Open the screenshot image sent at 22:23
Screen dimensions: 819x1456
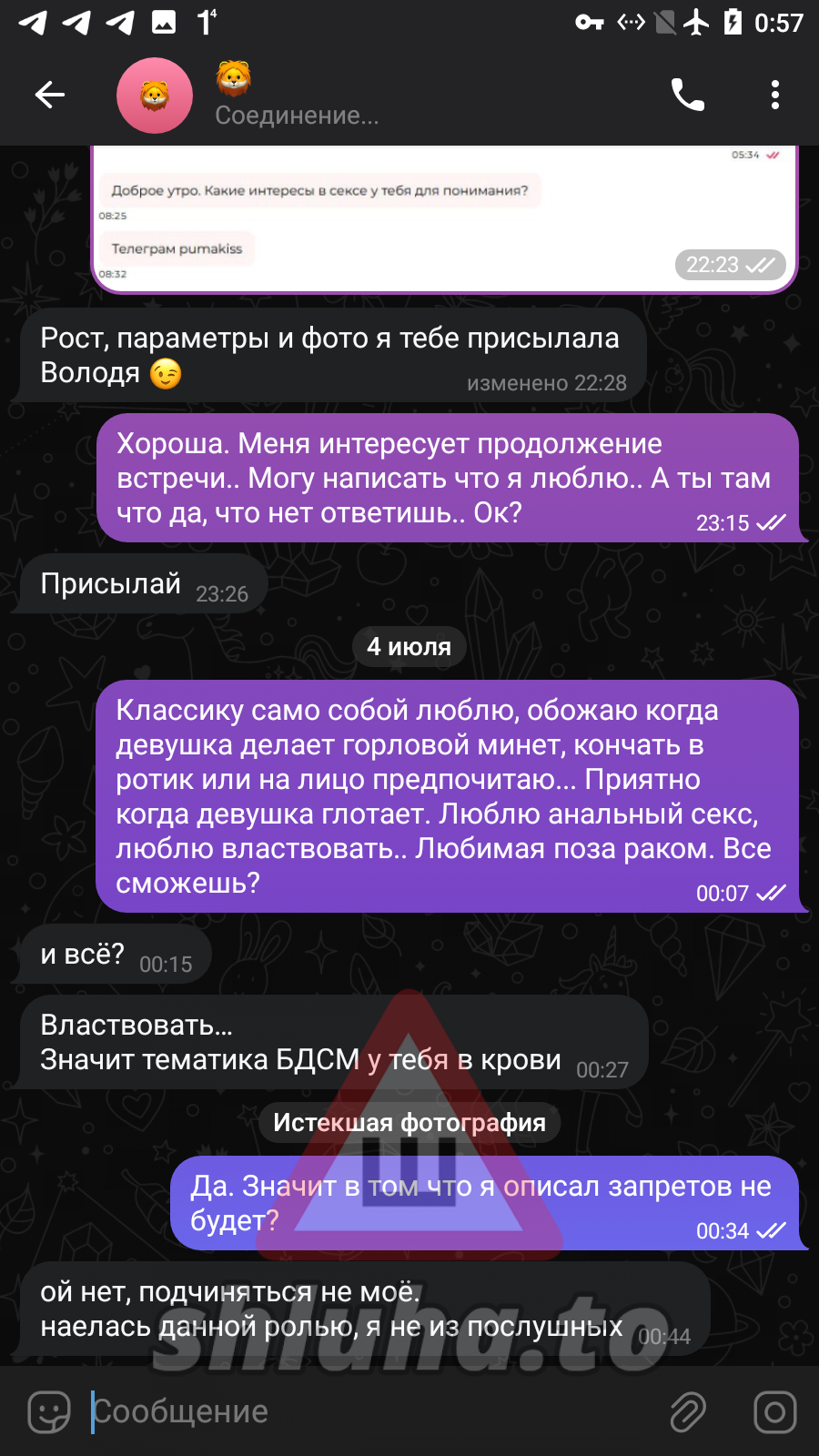(x=444, y=218)
